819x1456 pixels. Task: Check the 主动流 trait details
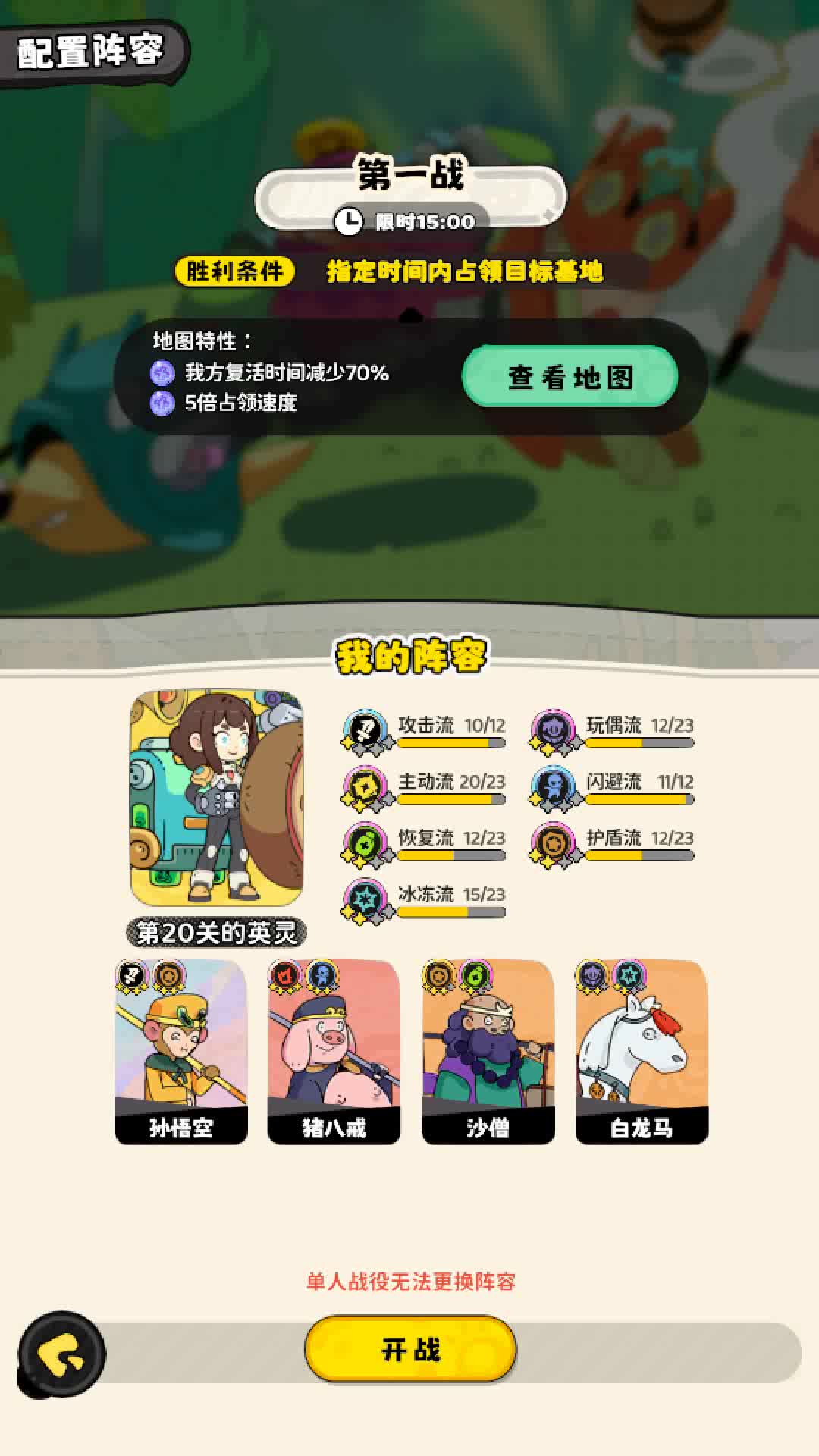tap(425, 786)
